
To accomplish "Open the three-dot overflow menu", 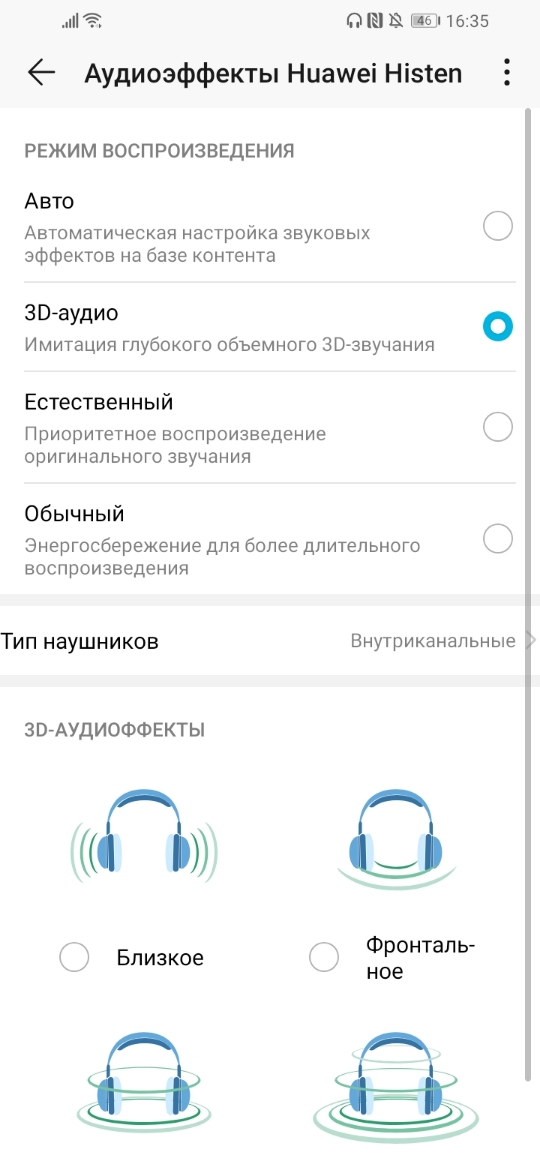I will (507, 72).
